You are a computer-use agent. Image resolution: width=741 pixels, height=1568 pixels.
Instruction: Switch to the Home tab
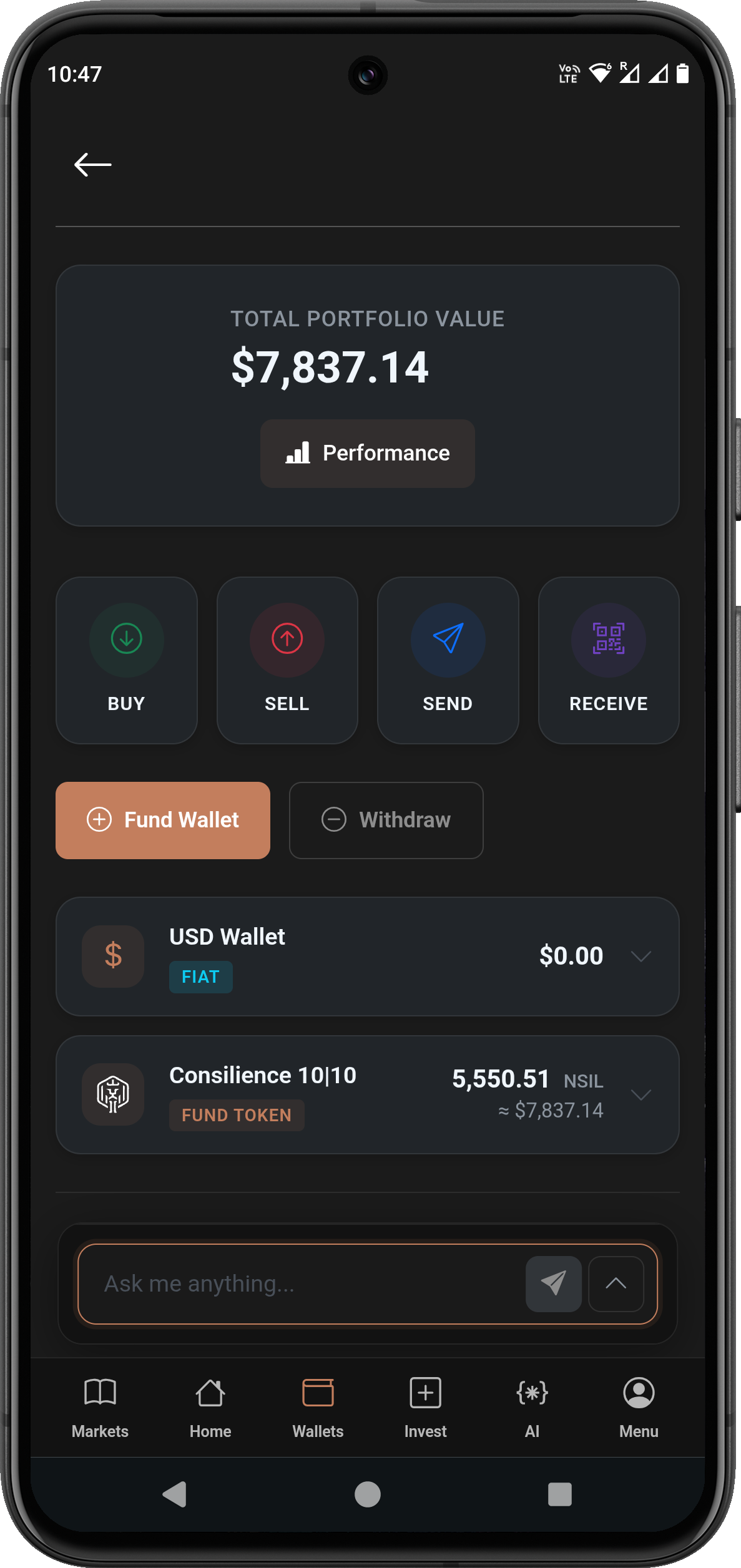click(x=210, y=1393)
